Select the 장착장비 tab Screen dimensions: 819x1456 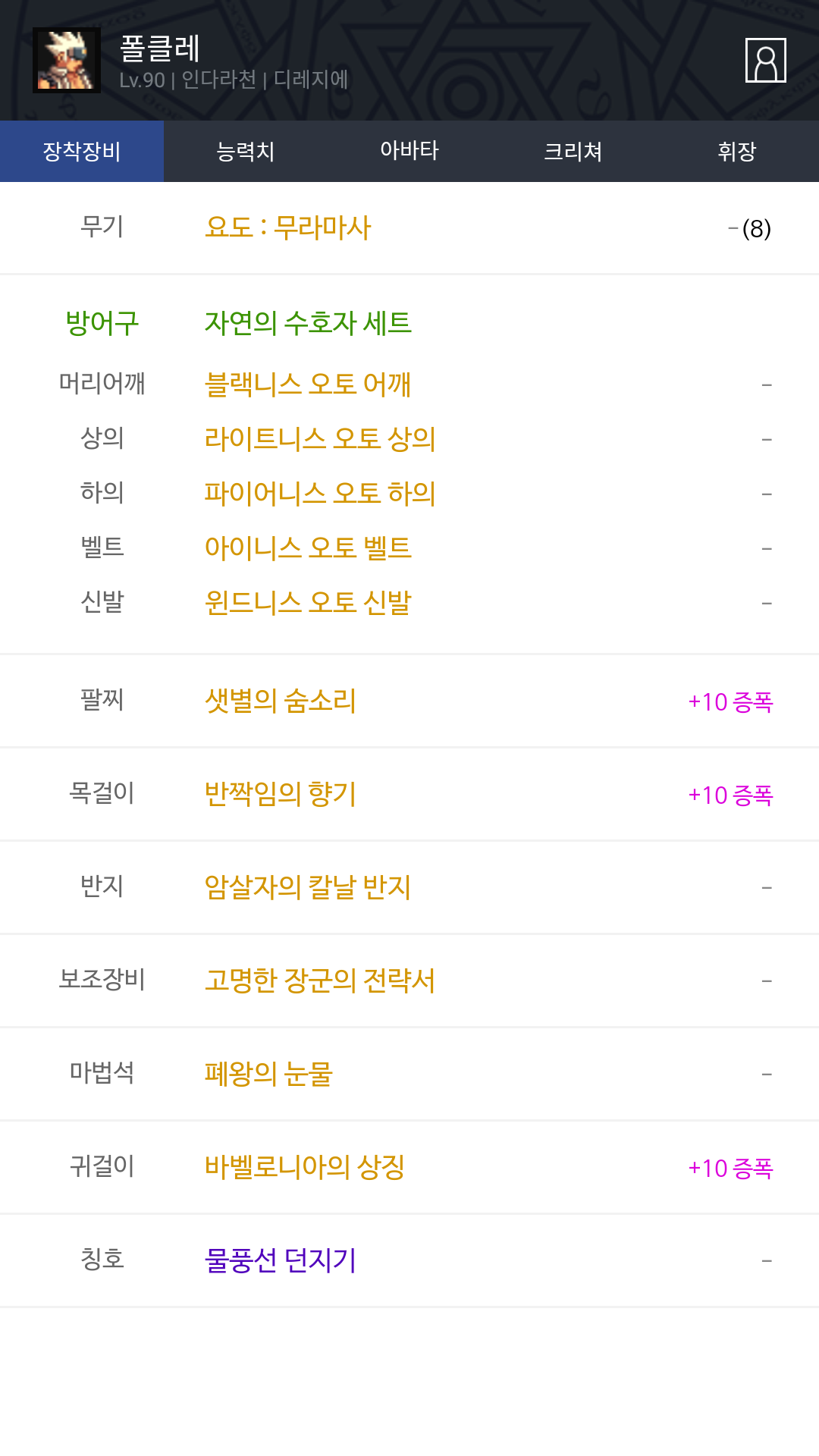point(82,151)
